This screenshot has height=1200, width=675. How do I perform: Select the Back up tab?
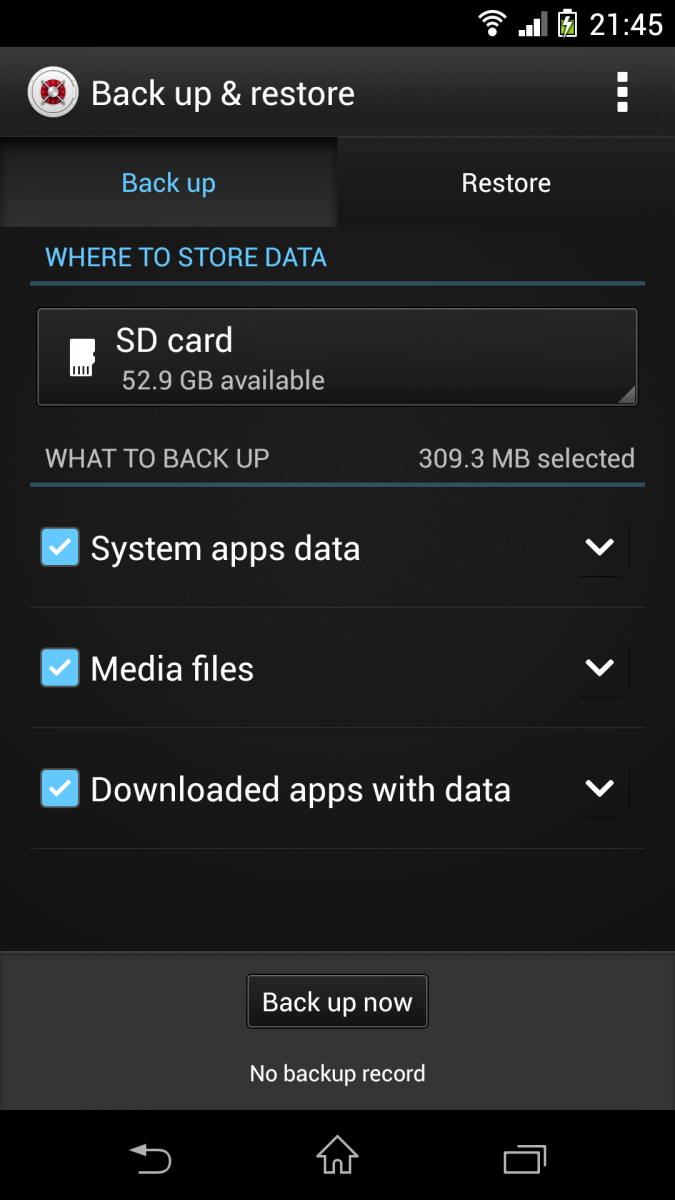click(x=168, y=183)
